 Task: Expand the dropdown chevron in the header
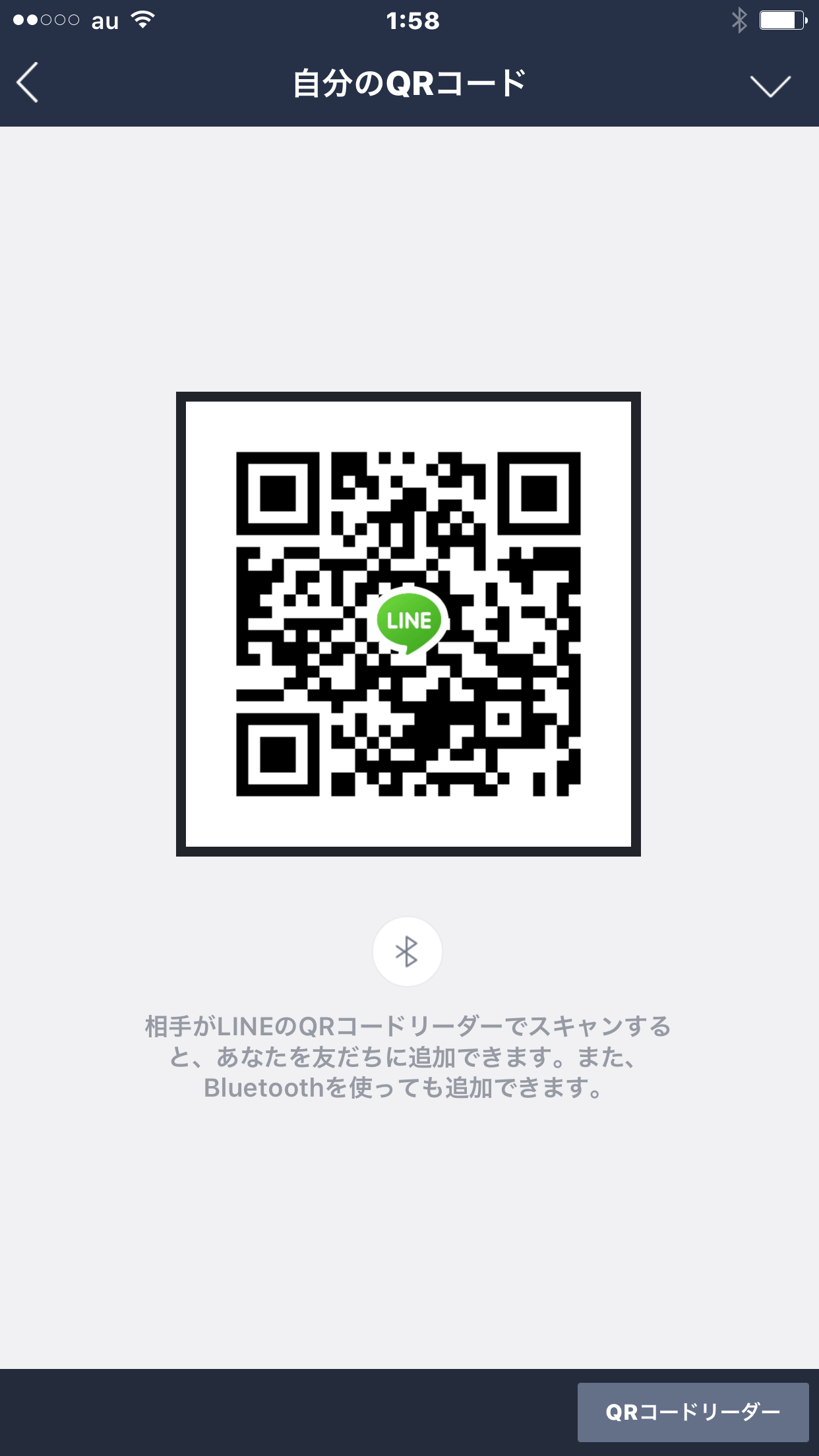click(770, 86)
